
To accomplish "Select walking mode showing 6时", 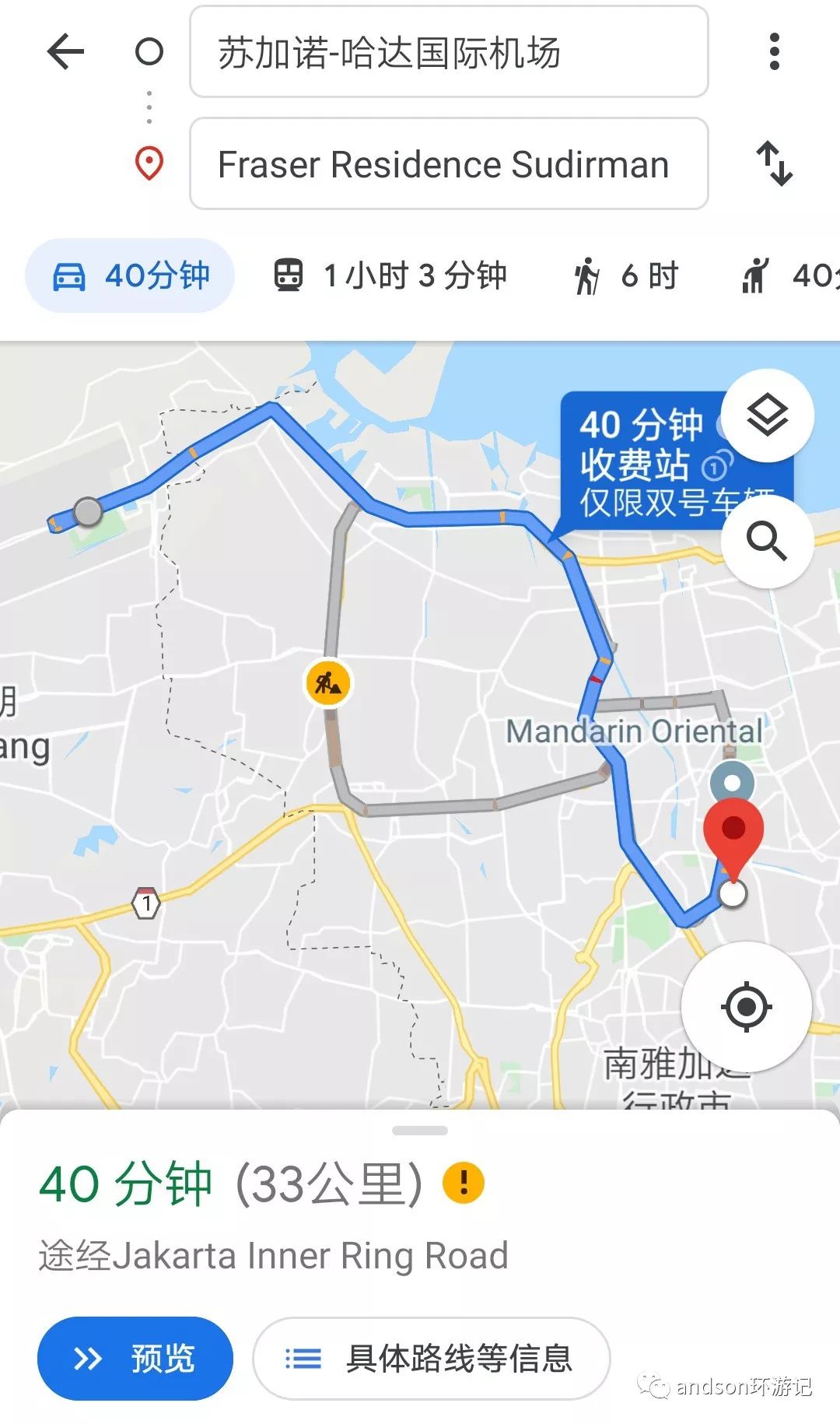I will pos(626,275).
